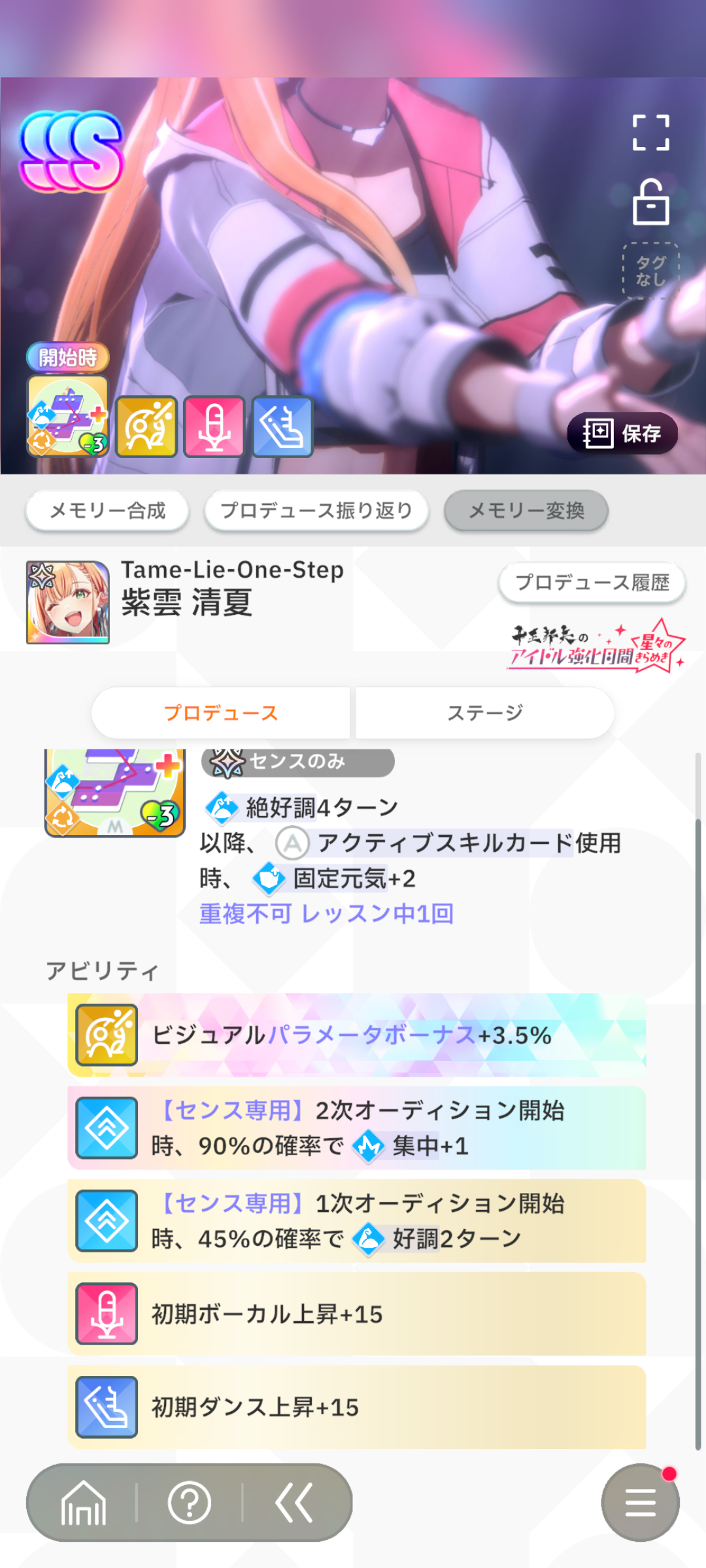Open the タグなし tag selector
This screenshot has width=706, height=1568.
(x=650, y=271)
